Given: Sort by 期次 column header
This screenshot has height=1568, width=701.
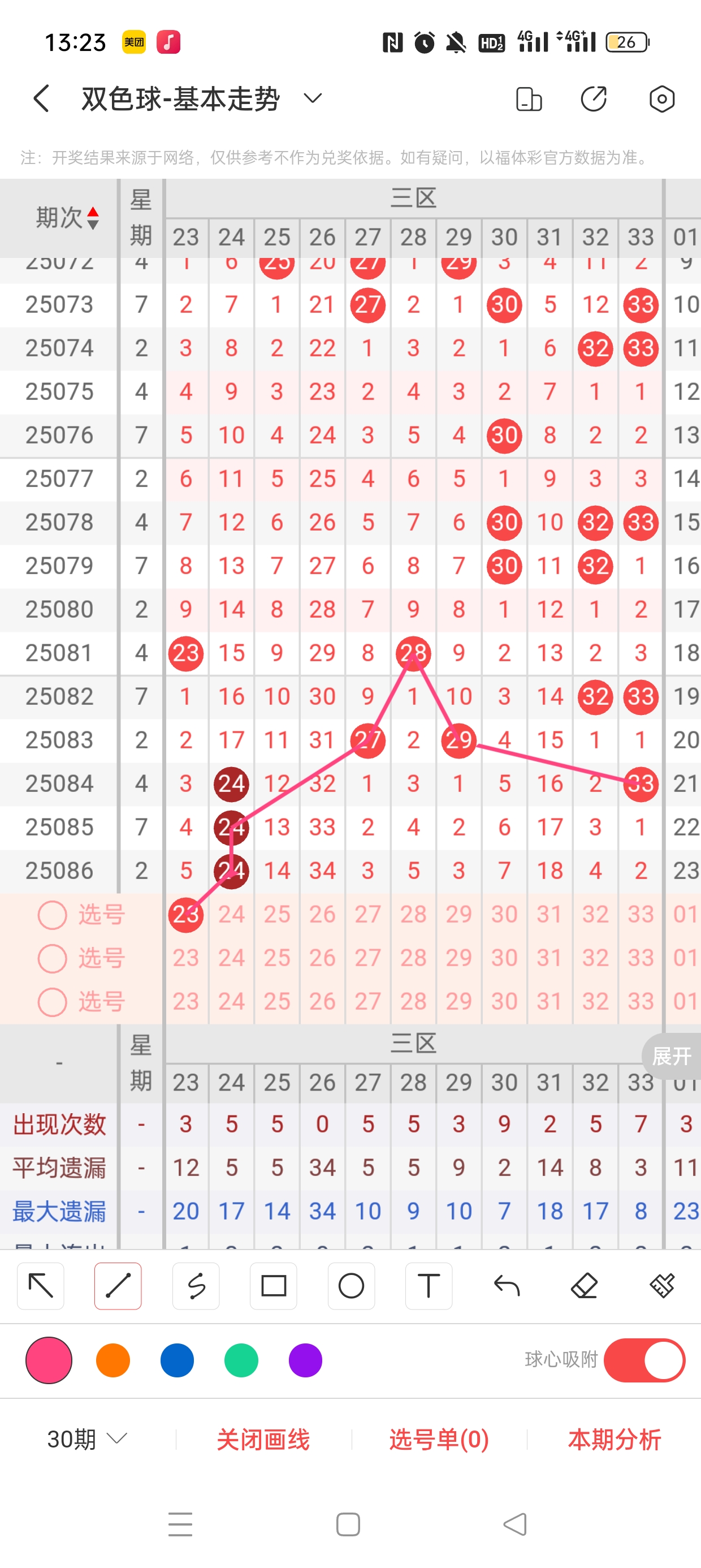Looking at the screenshot, I should point(66,217).
